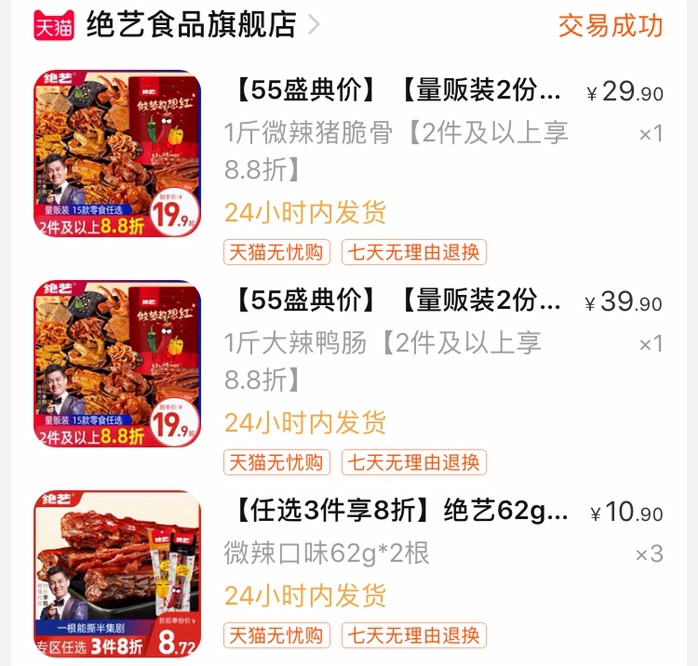Tap product image of 微辣猪脆骨 item
The height and width of the screenshot is (666, 698).
coord(117,152)
